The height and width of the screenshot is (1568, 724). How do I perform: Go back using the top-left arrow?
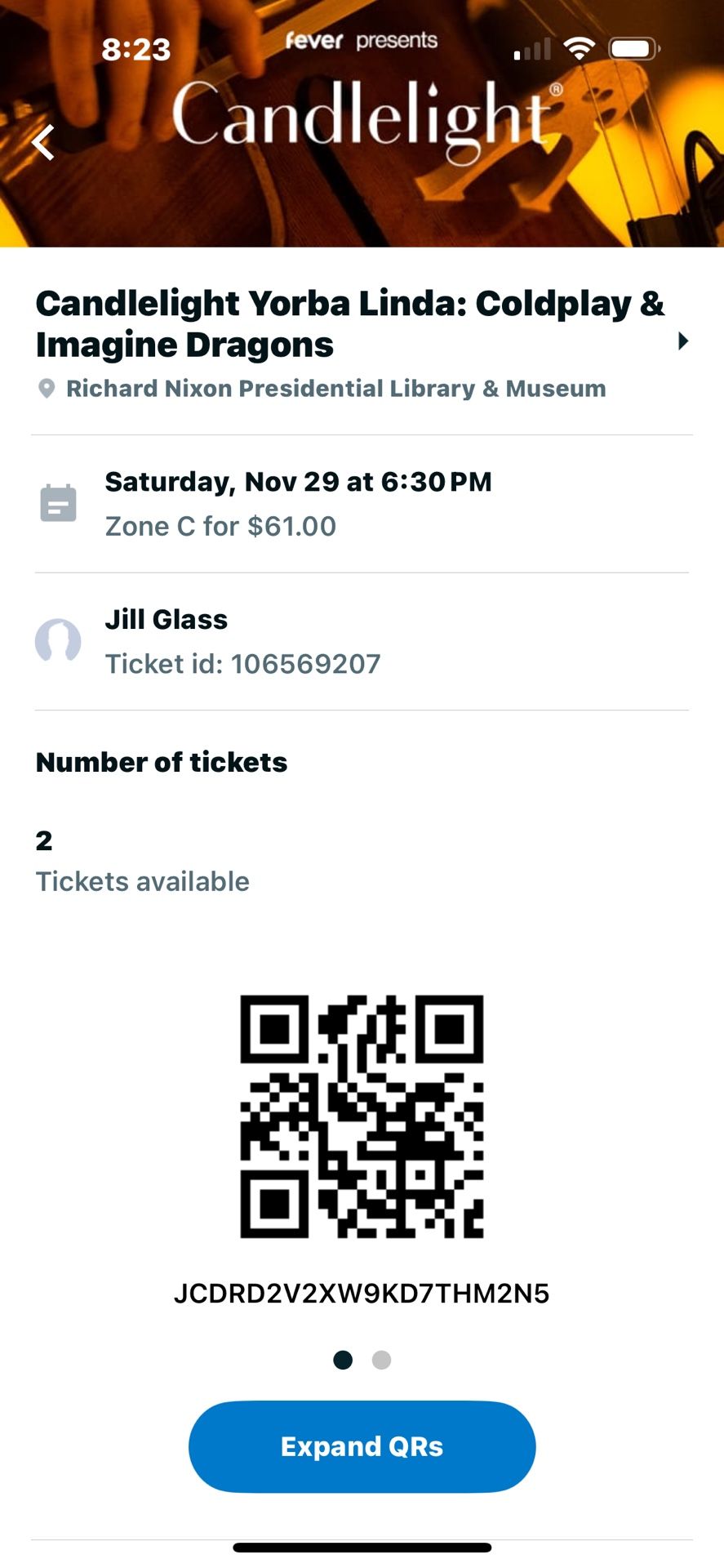pos(43,143)
